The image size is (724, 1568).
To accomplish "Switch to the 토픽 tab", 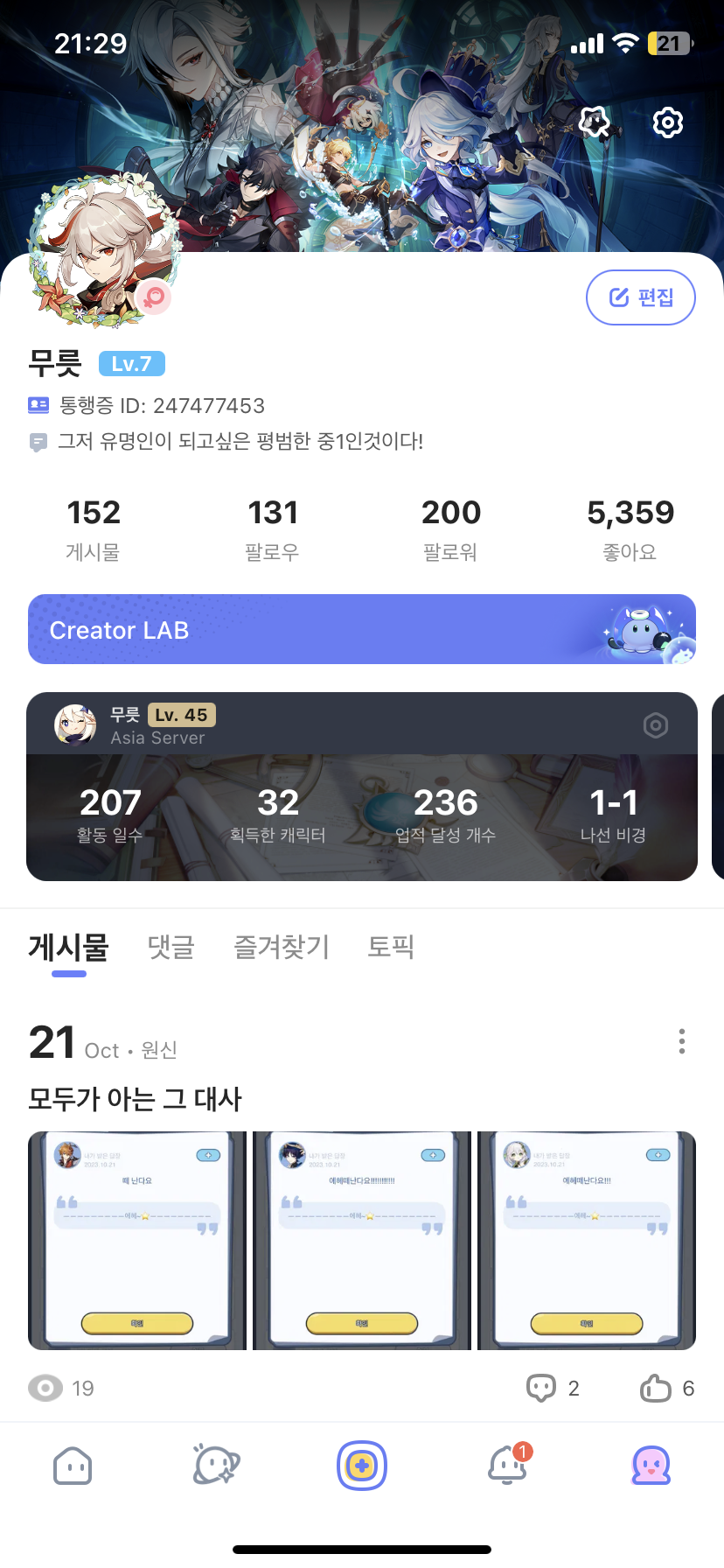I will pyautogui.click(x=391, y=947).
